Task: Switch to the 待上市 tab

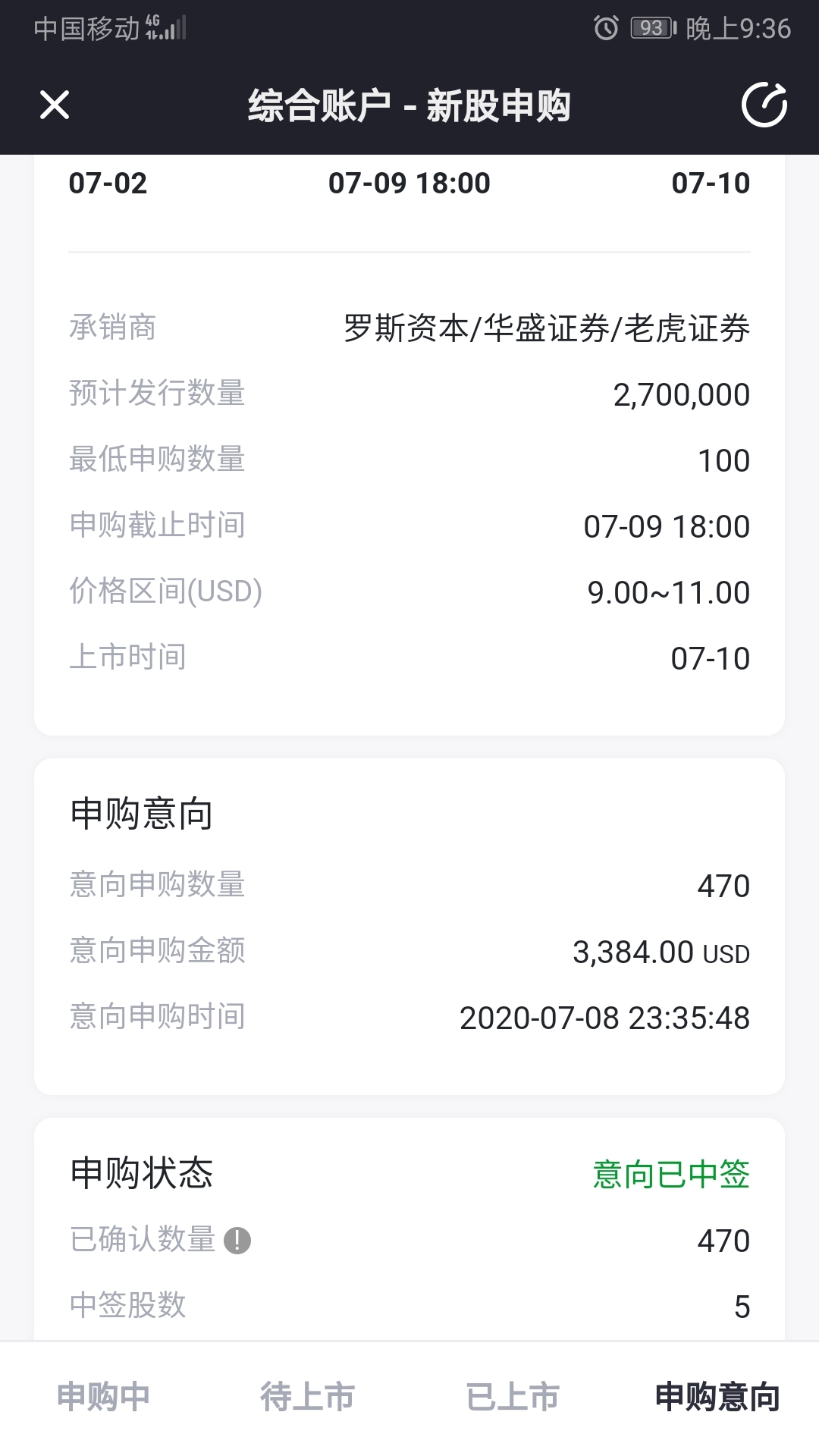Action: 307,1397
